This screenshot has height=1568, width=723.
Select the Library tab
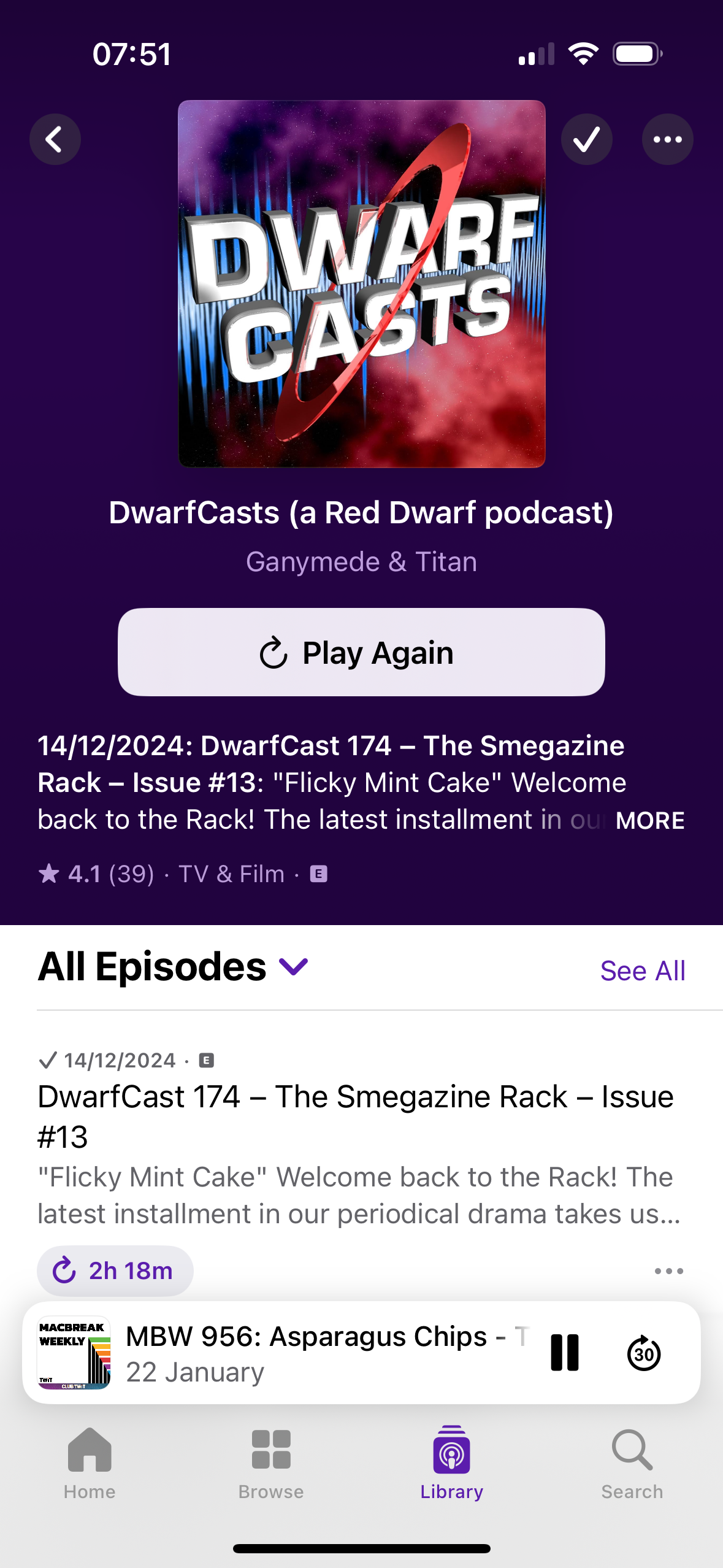[452, 1463]
